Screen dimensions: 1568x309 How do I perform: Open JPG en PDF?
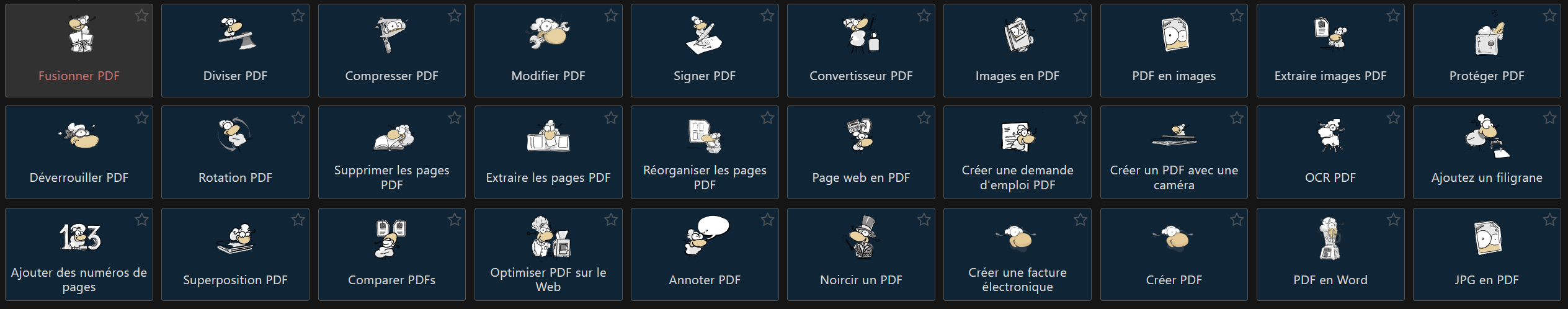pos(1486,254)
